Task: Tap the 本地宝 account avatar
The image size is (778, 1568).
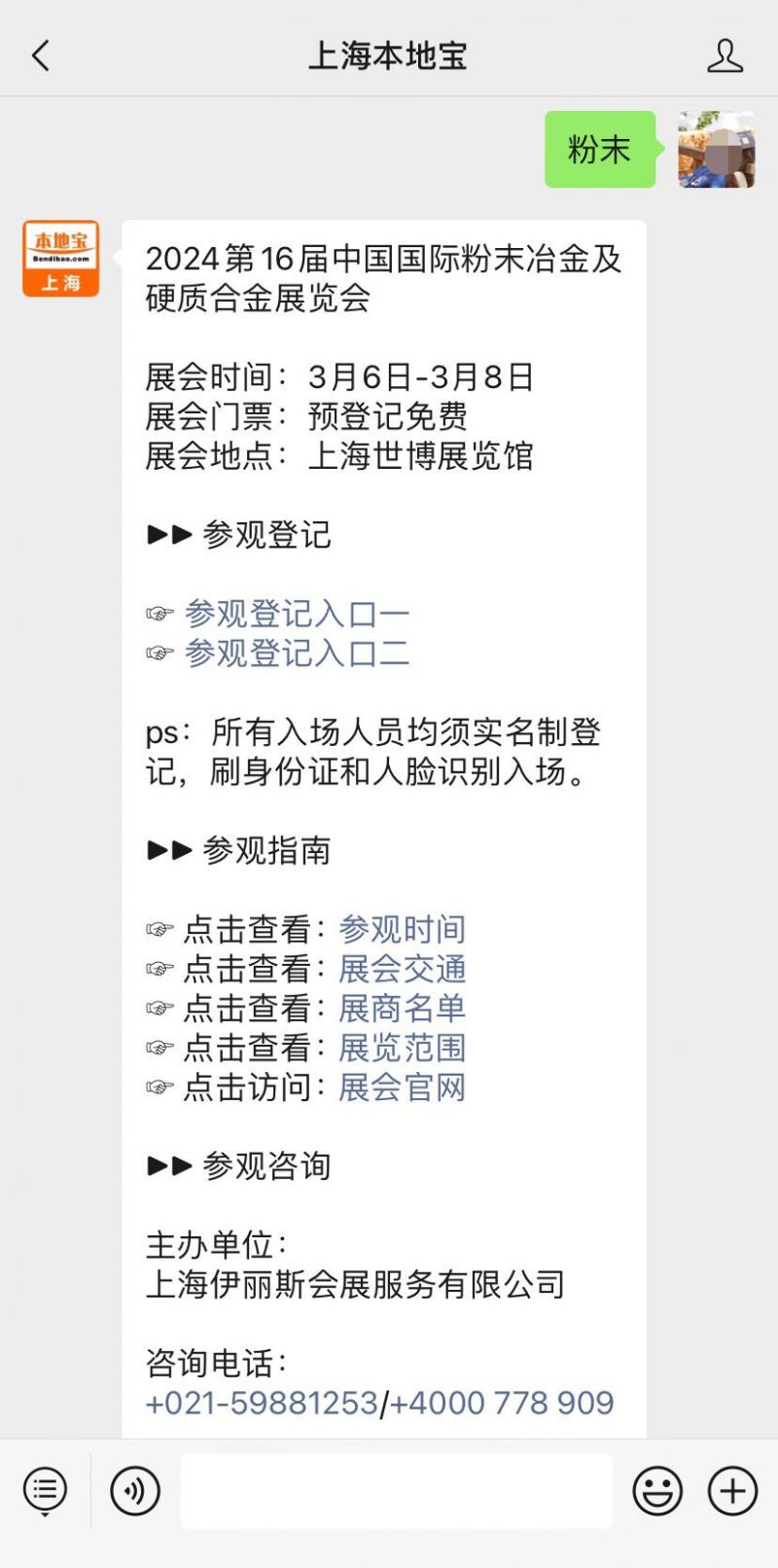Action: pos(61,258)
